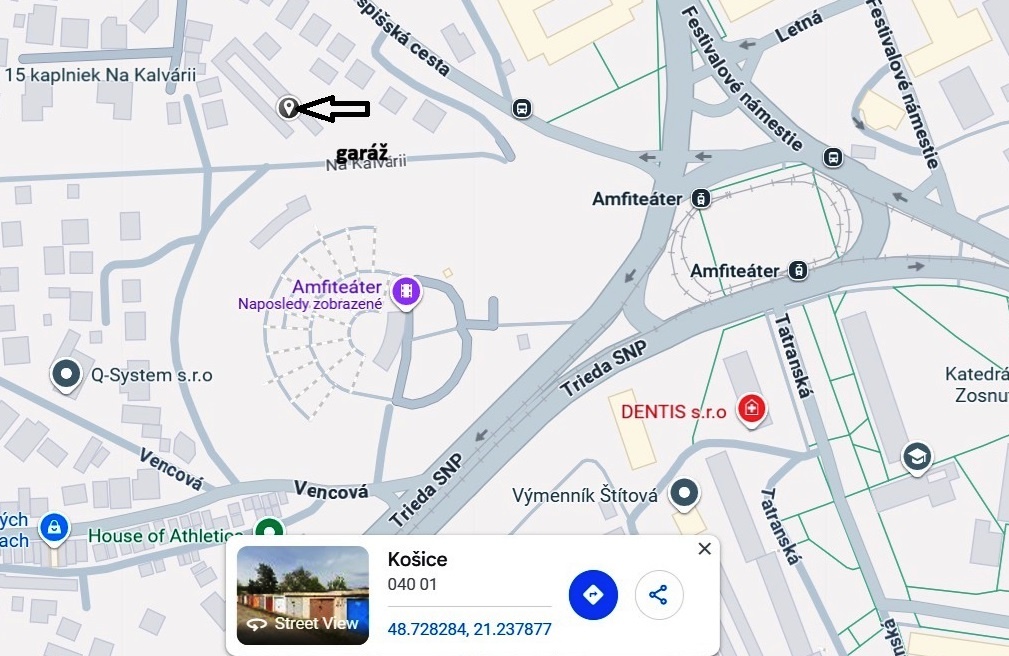Open the blue lock marker beside House of Athletics
The width and height of the screenshot is (1009, 656).
click(52, 526)
